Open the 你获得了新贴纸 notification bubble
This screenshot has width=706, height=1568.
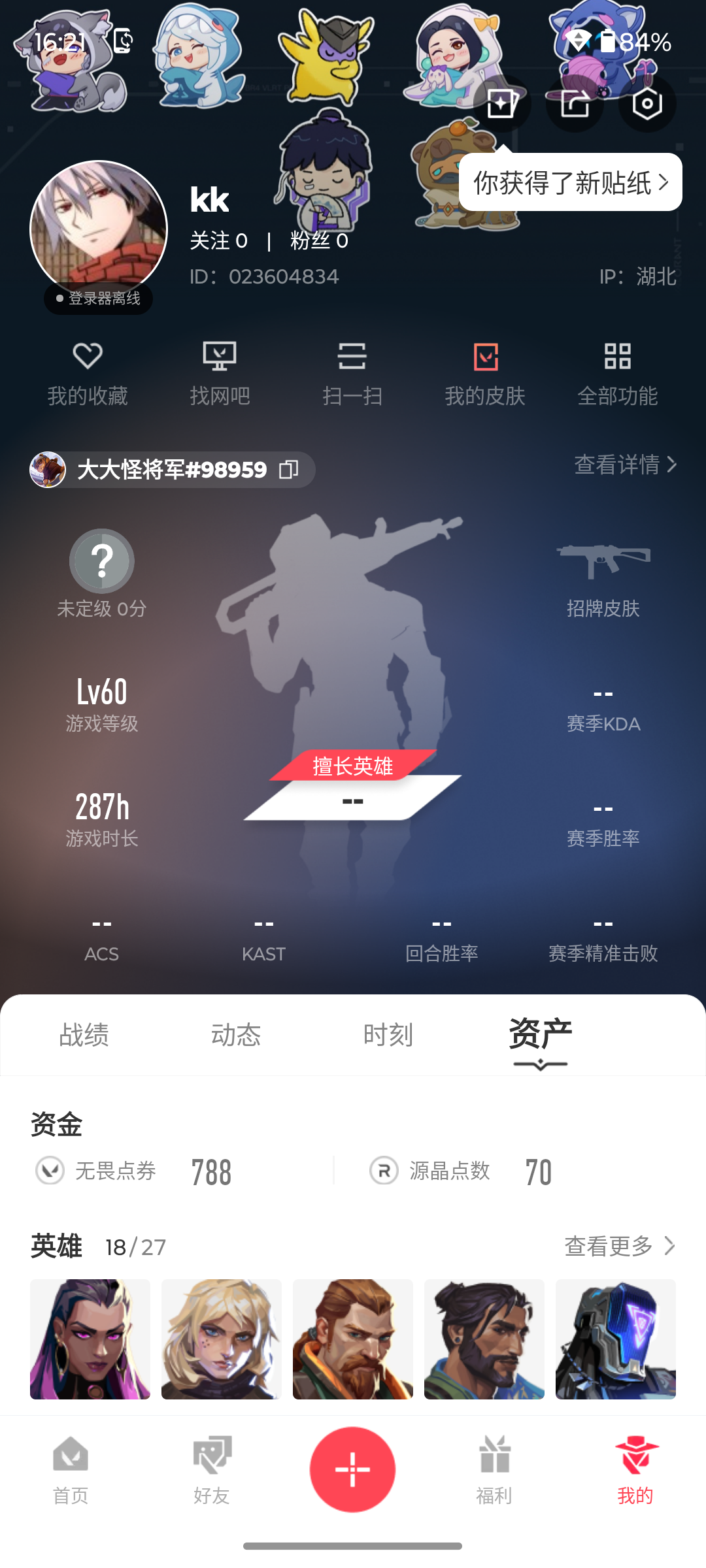click(570, 182)
